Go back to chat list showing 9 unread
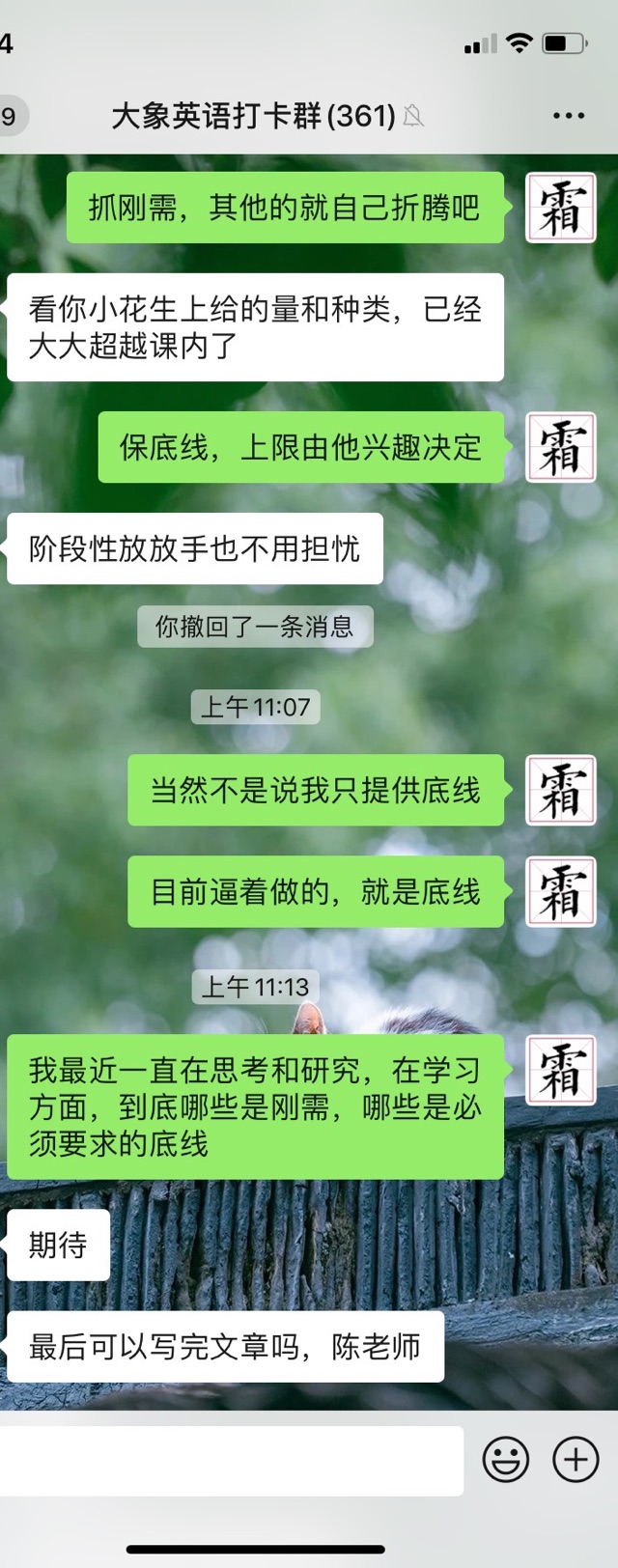Viewport: 618px width, 1568px height. pyautogui.click(x=12, y=116)
